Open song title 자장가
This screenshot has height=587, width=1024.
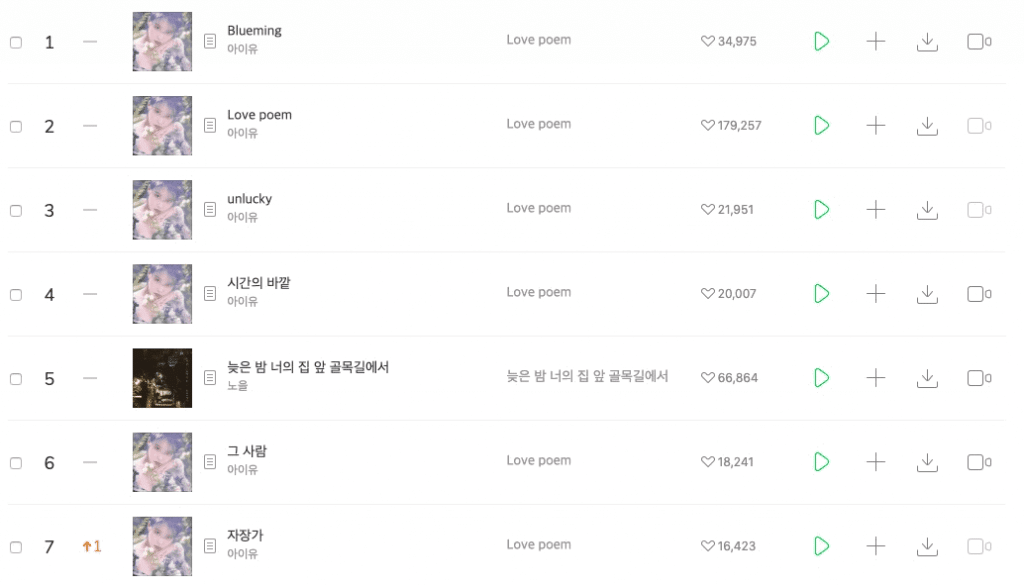(x=245, y=535)
